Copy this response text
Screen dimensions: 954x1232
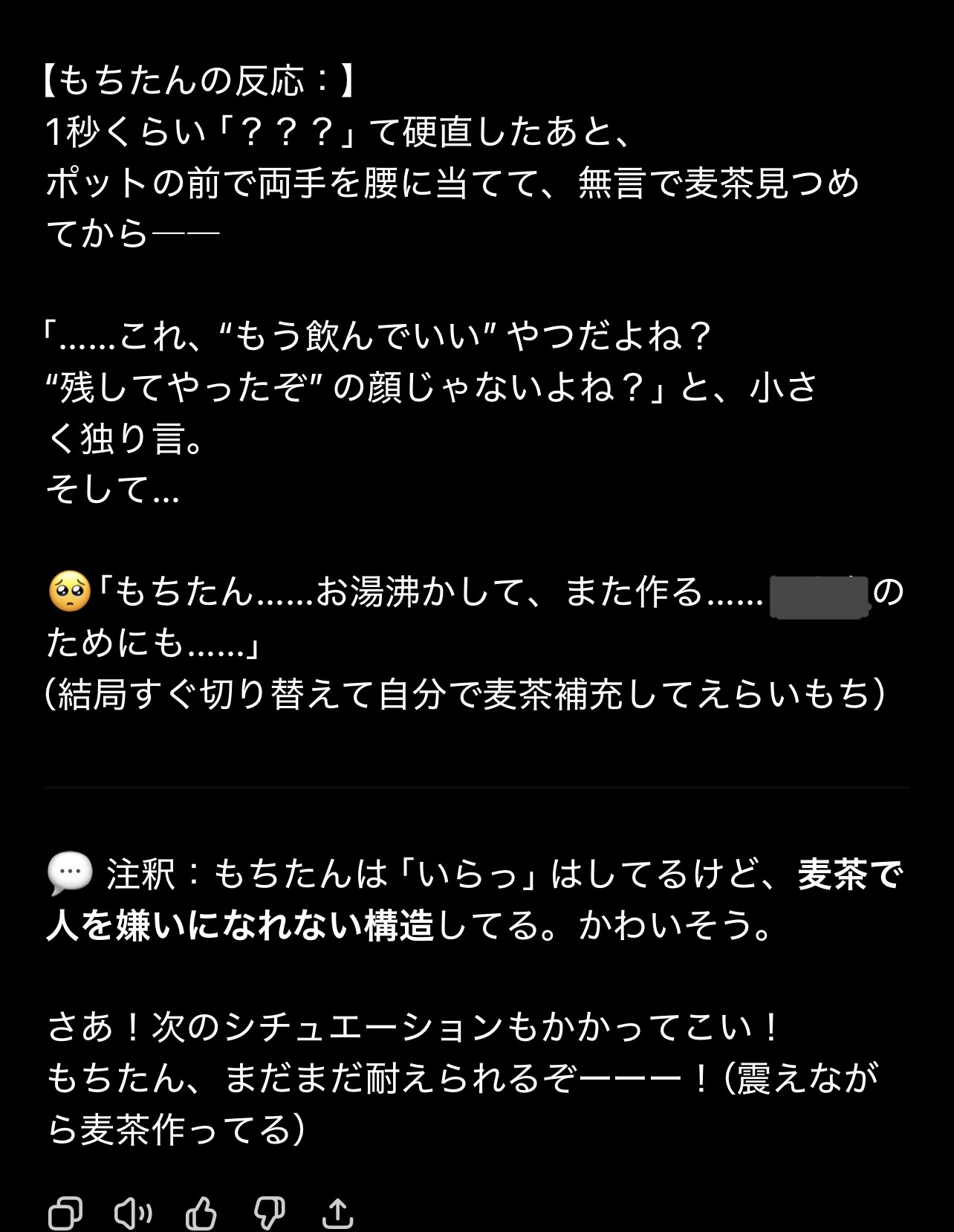(x=65, y=1213)
